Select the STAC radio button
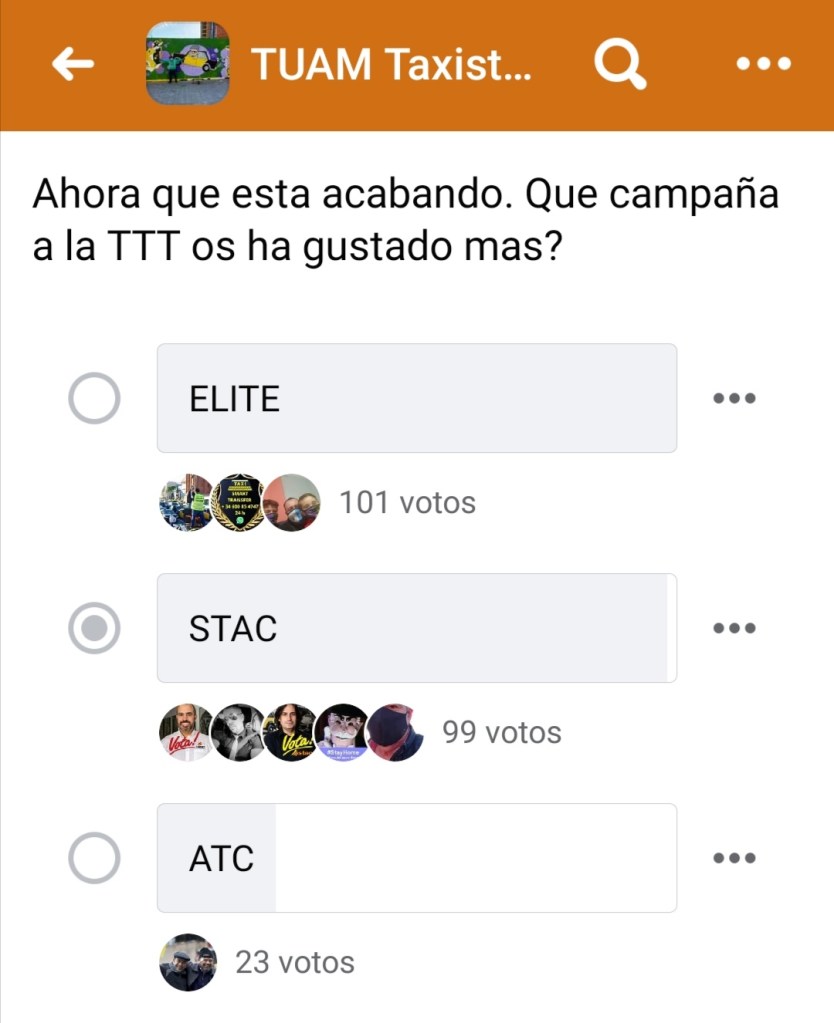 (94, 629)
